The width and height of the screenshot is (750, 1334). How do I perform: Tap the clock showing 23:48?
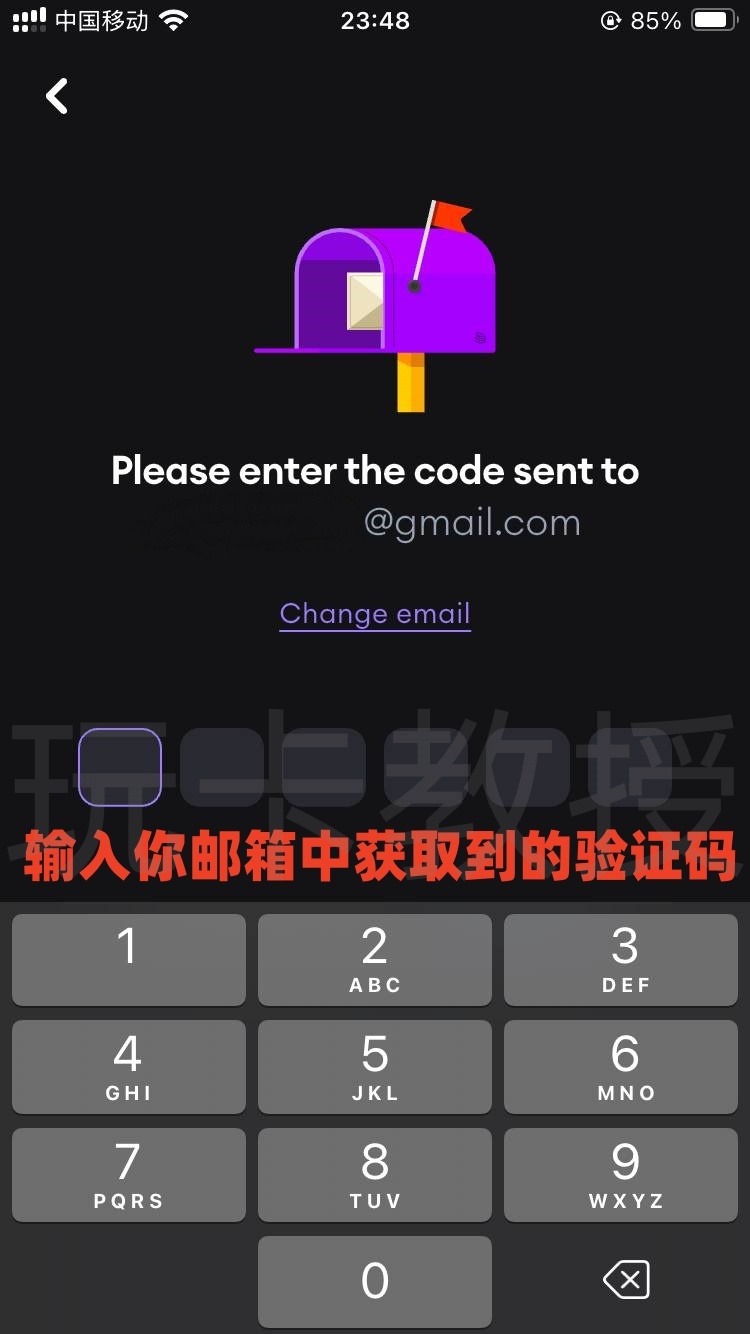click(x=375, y=20)
